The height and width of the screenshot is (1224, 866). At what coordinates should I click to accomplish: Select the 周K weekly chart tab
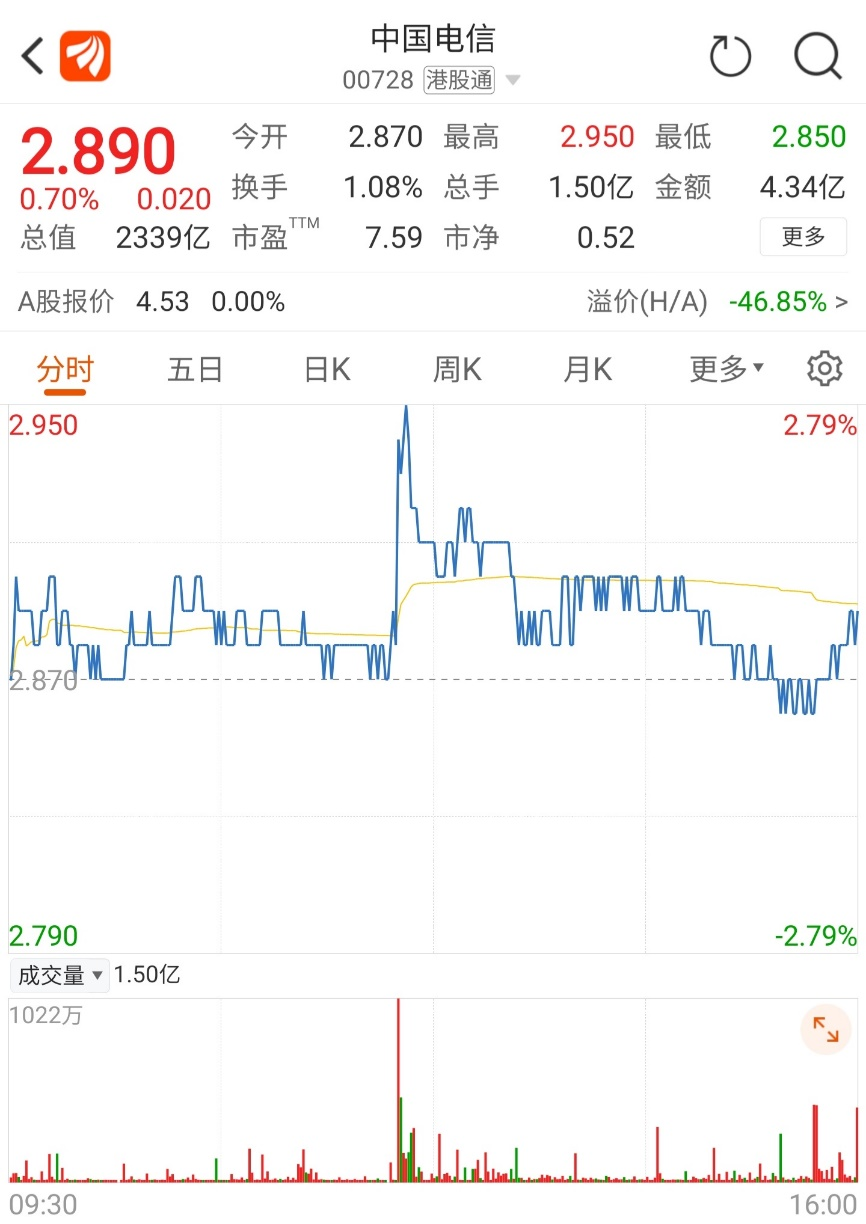tap(456, 368)
